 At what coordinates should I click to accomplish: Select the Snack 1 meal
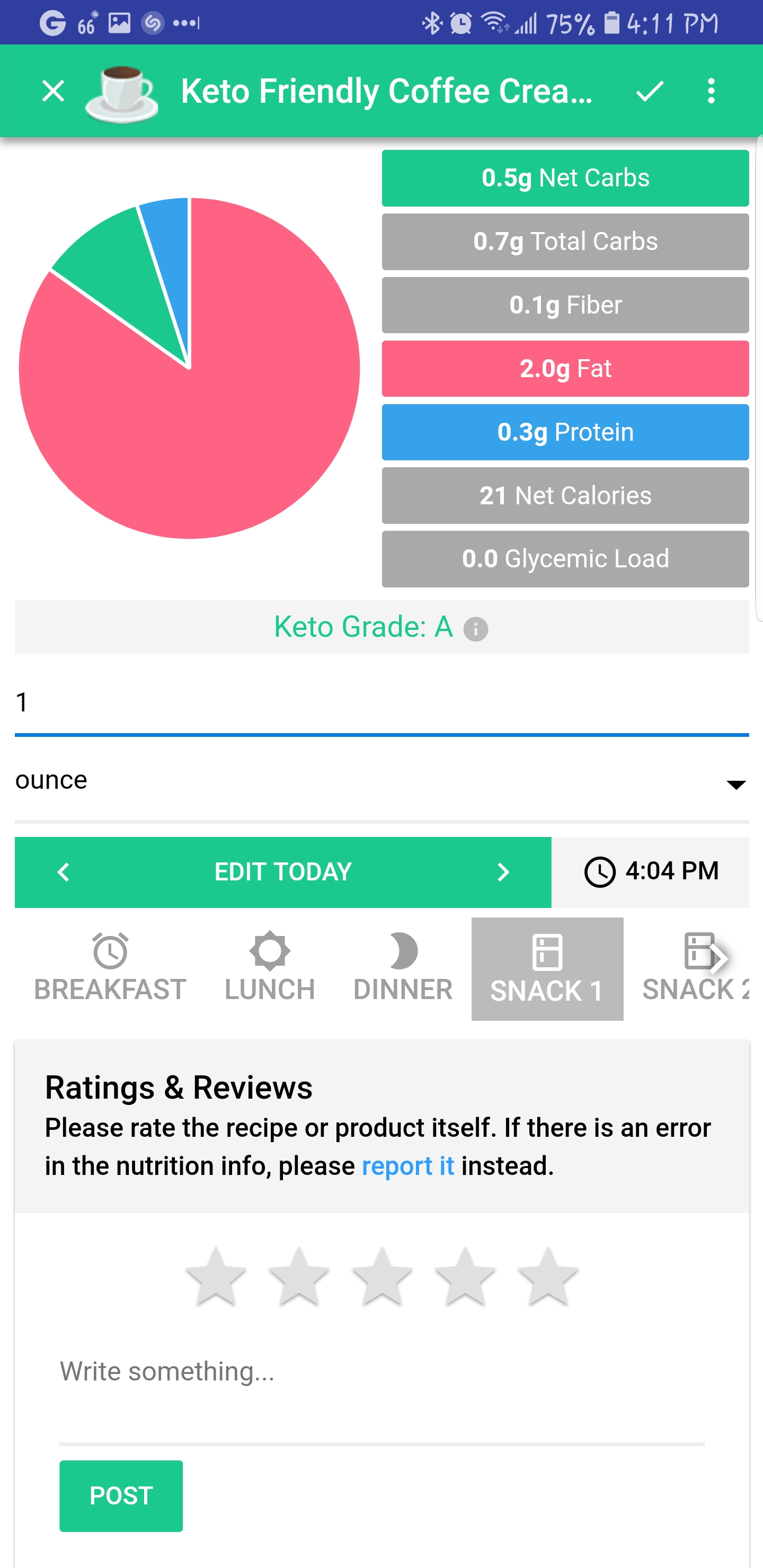coord(547,968)
